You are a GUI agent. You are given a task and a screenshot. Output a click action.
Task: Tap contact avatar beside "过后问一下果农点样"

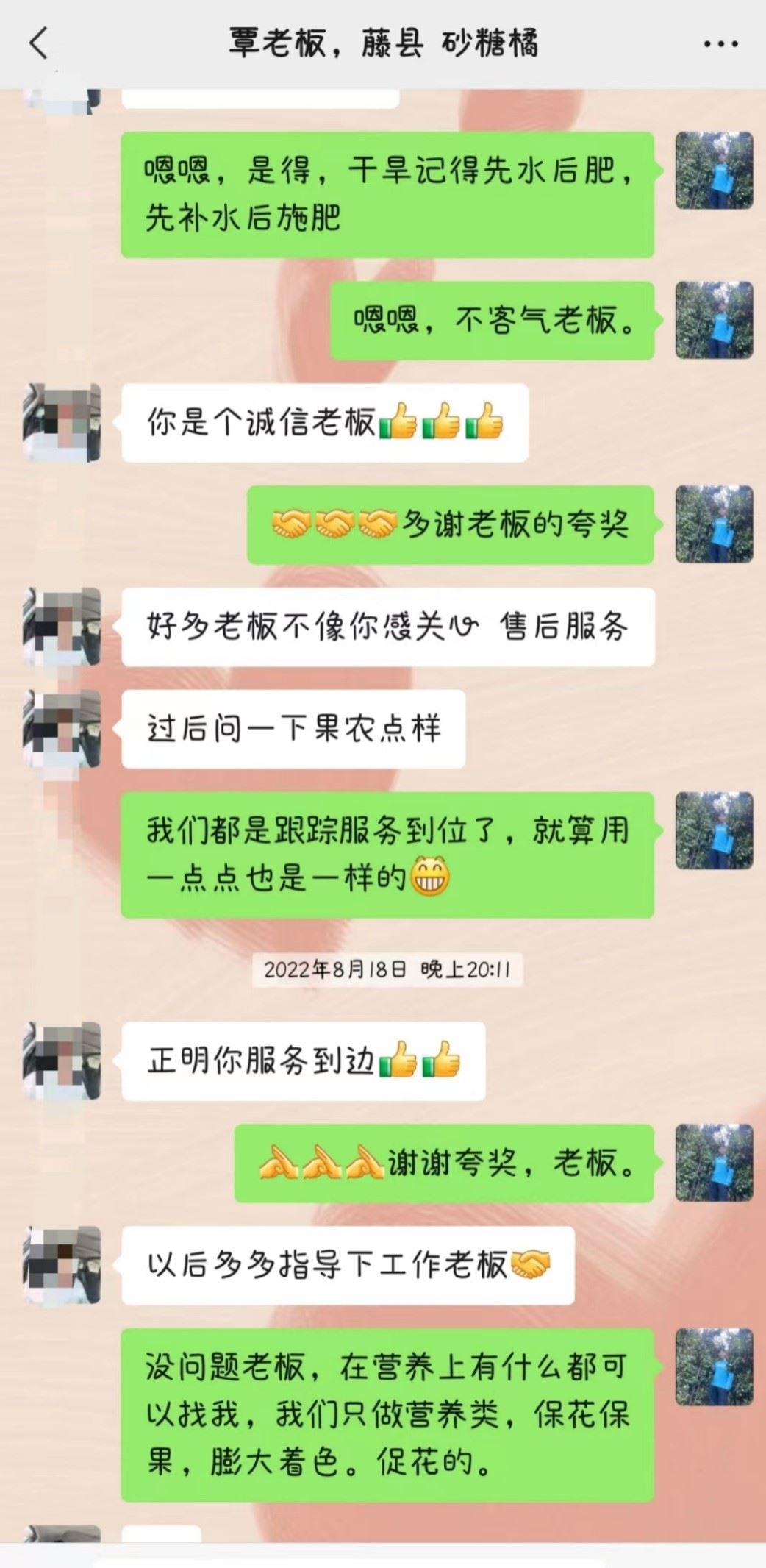tap(62, 729)
